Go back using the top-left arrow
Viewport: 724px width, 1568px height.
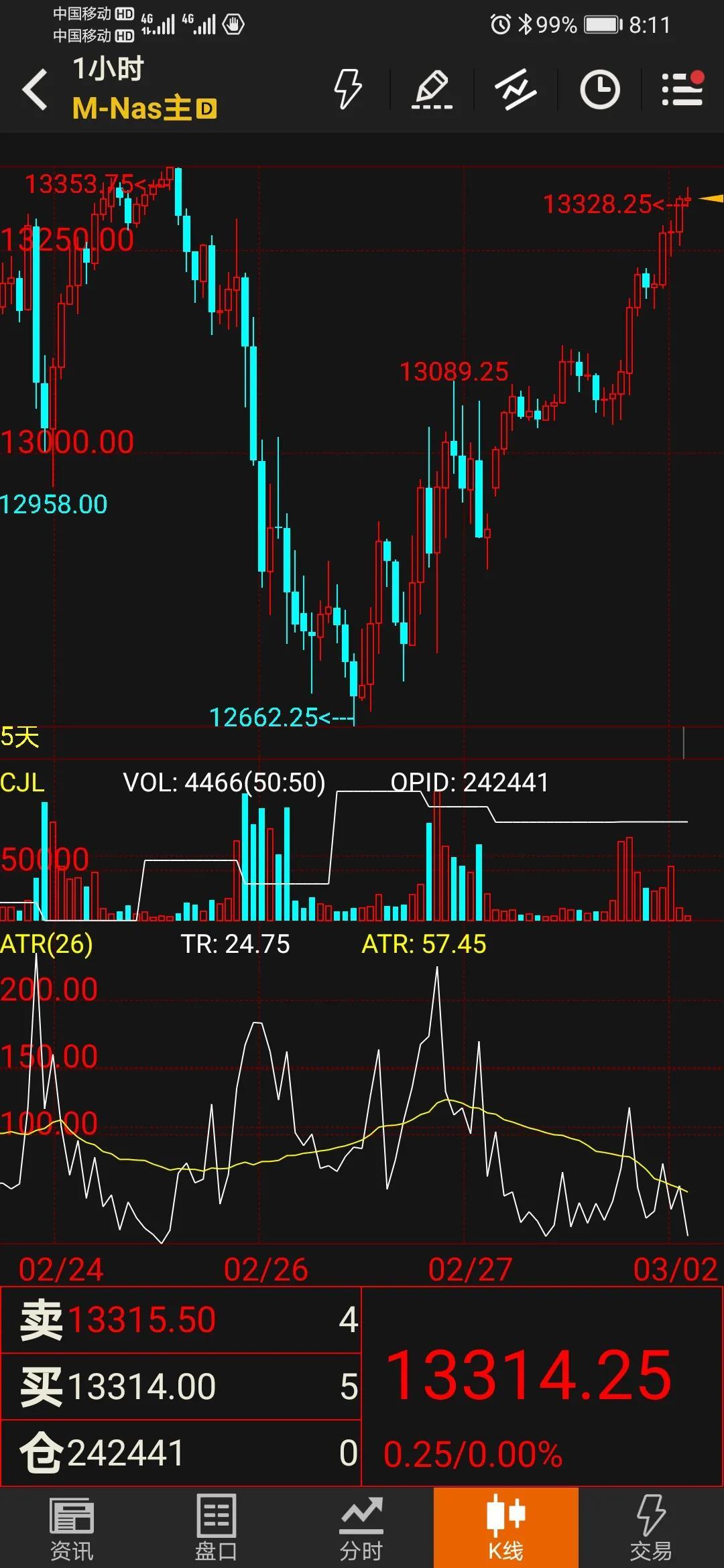pyautogui.click(x=36, y=89)
